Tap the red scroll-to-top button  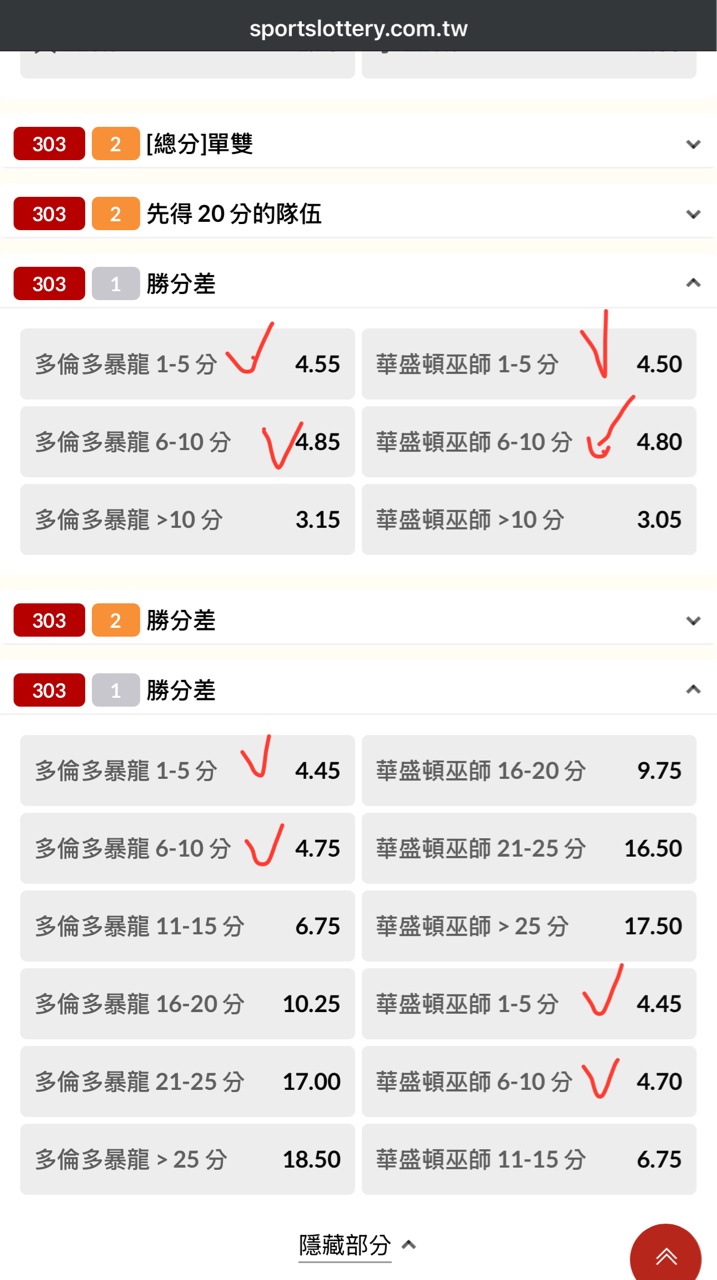(665, 1256)
